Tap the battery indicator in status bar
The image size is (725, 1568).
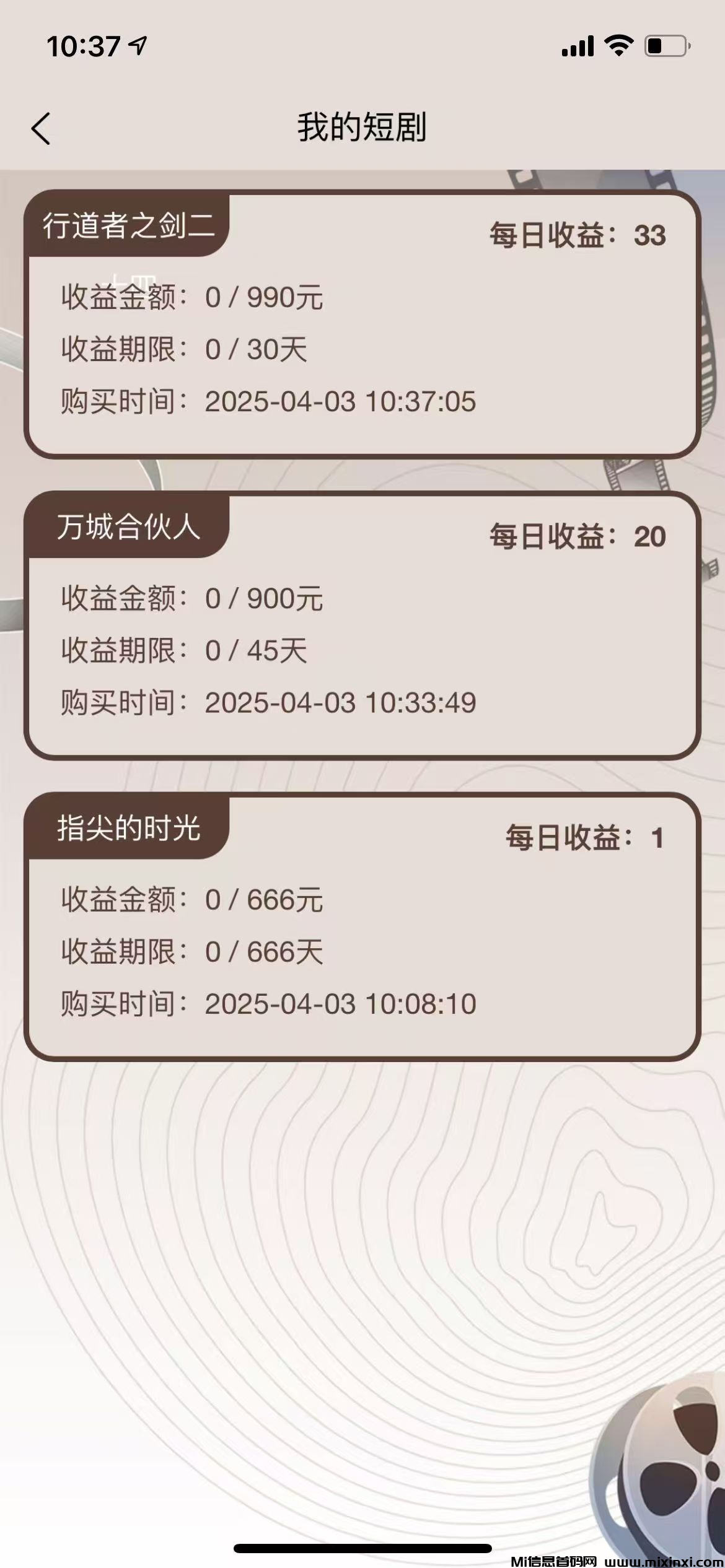pyautogui.click(x=666, y=46)
